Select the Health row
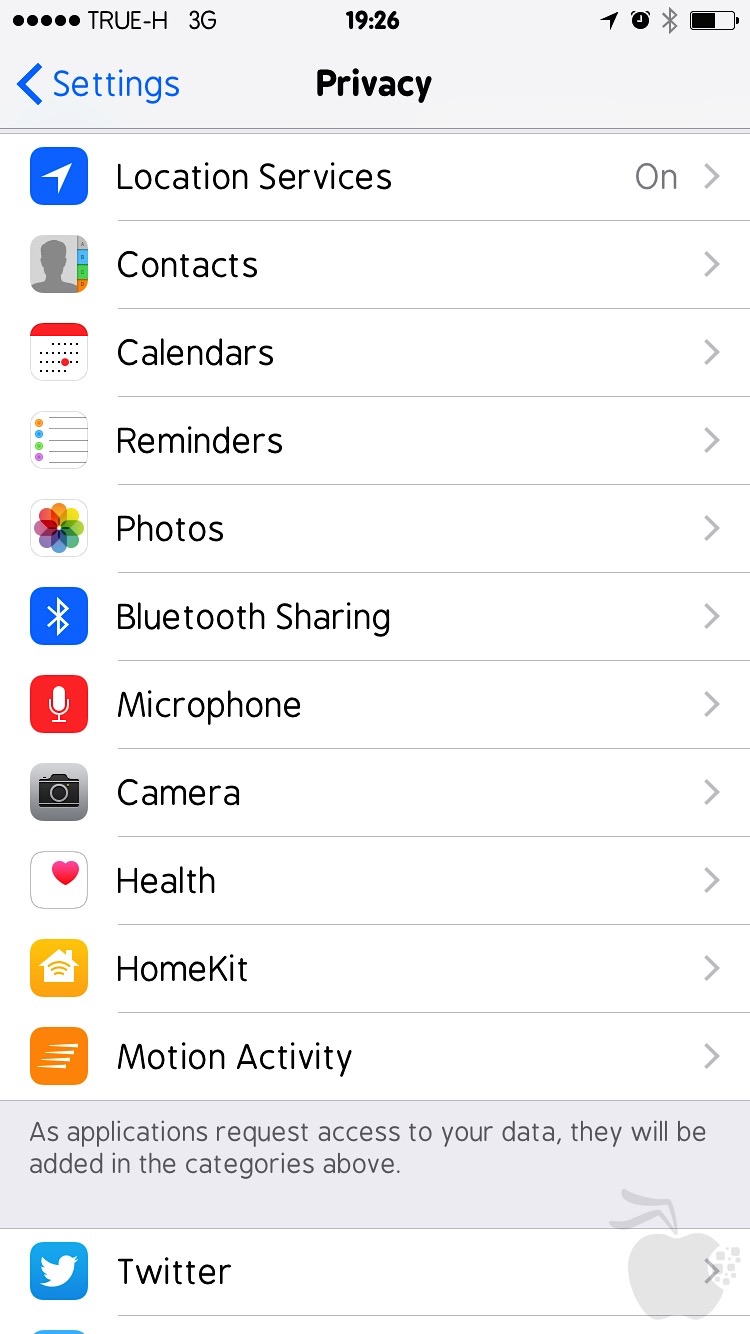The height and width of the screenshot is (1334, 750). (x=375, y=881)
